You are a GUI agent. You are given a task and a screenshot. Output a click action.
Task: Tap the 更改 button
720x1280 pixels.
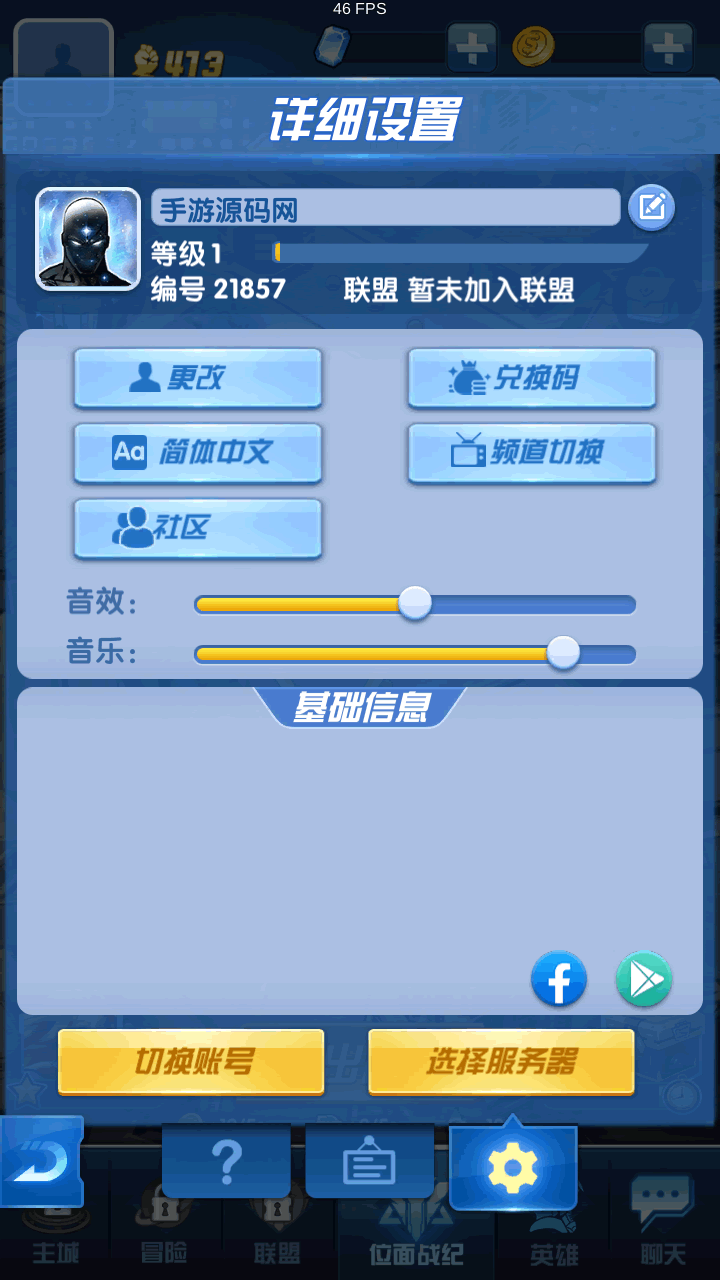coord(198,378)
